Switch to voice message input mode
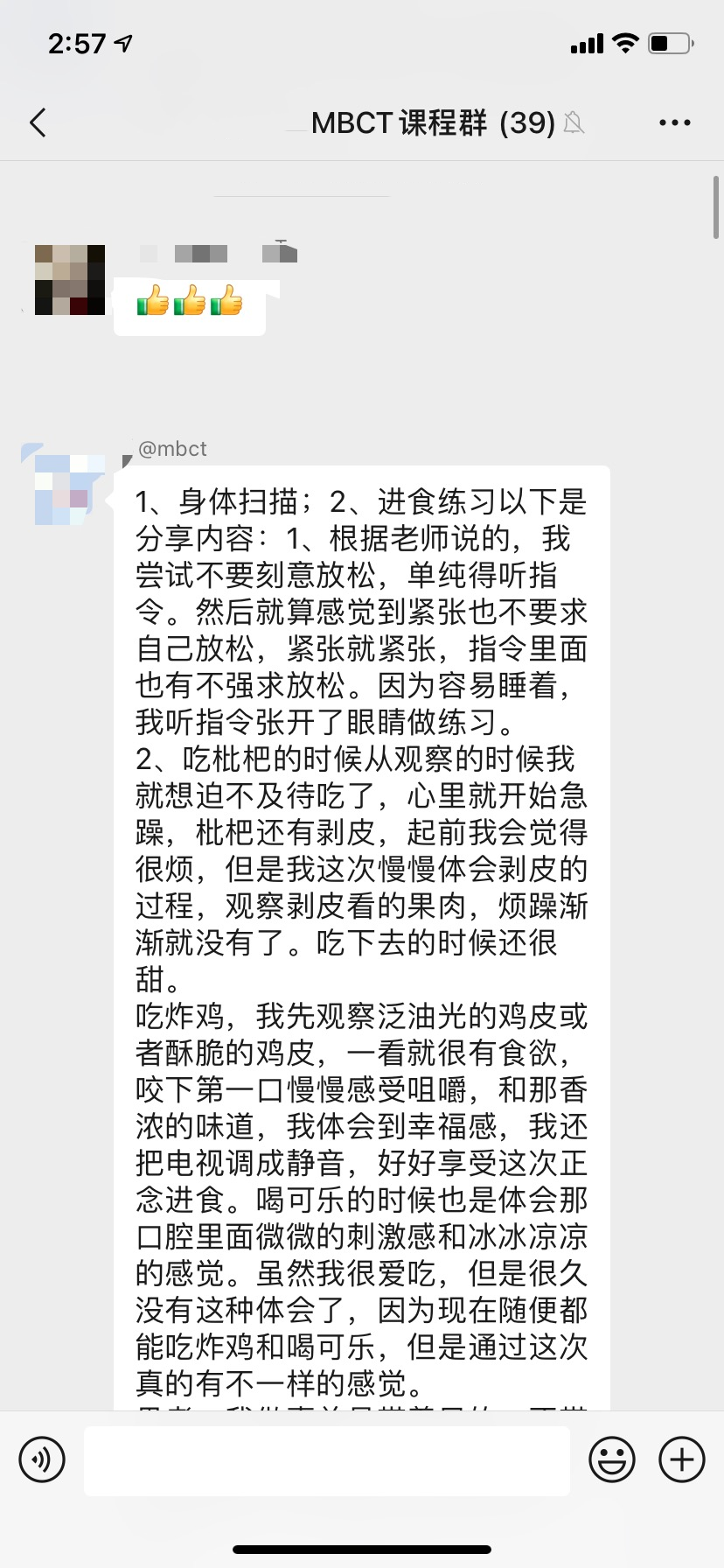The width and height of the screenshot is (724, 1568). 42,1460
